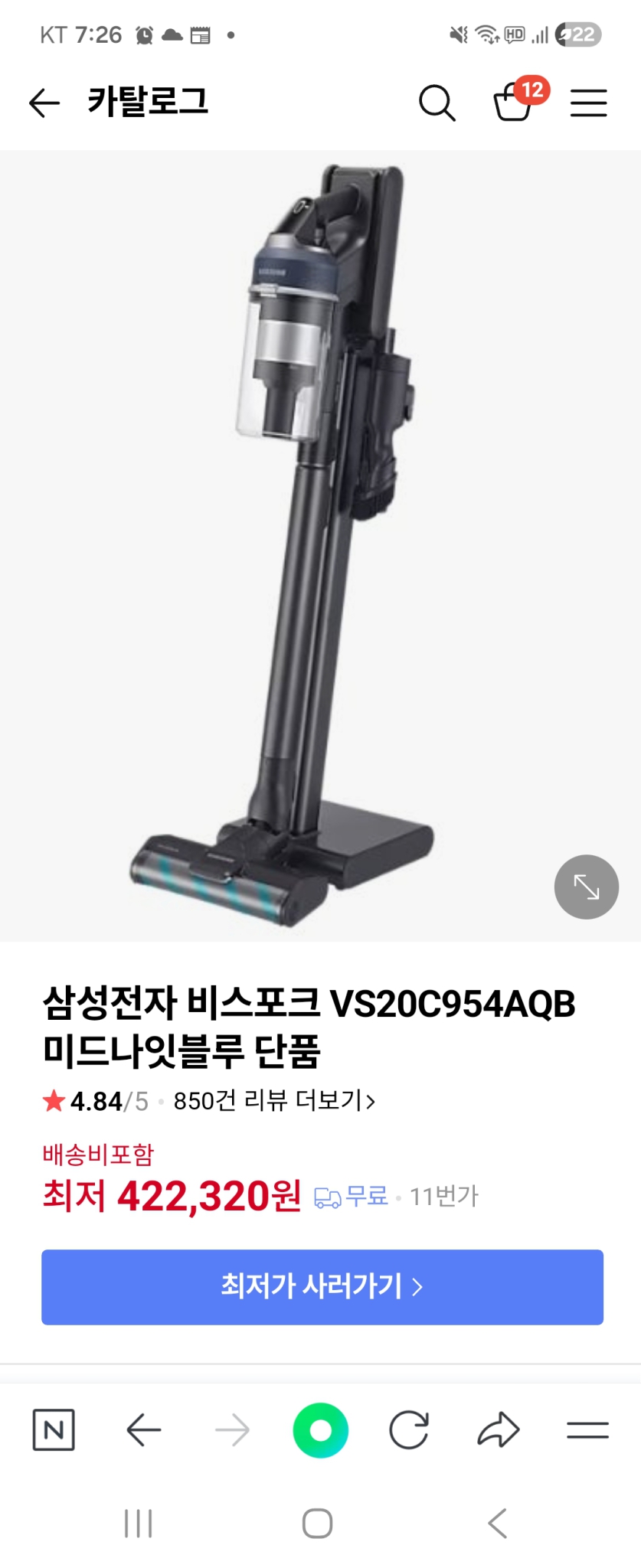Tap the vacuum cleaner product image

click(306, 536)
